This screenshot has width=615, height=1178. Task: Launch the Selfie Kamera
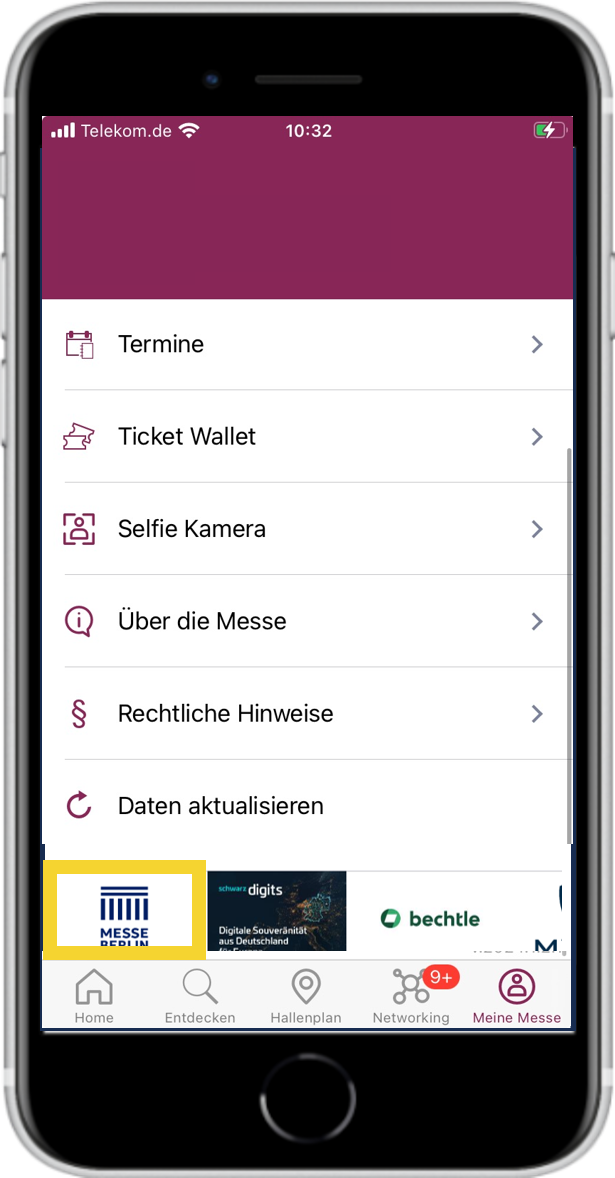[x=306, y=529]
